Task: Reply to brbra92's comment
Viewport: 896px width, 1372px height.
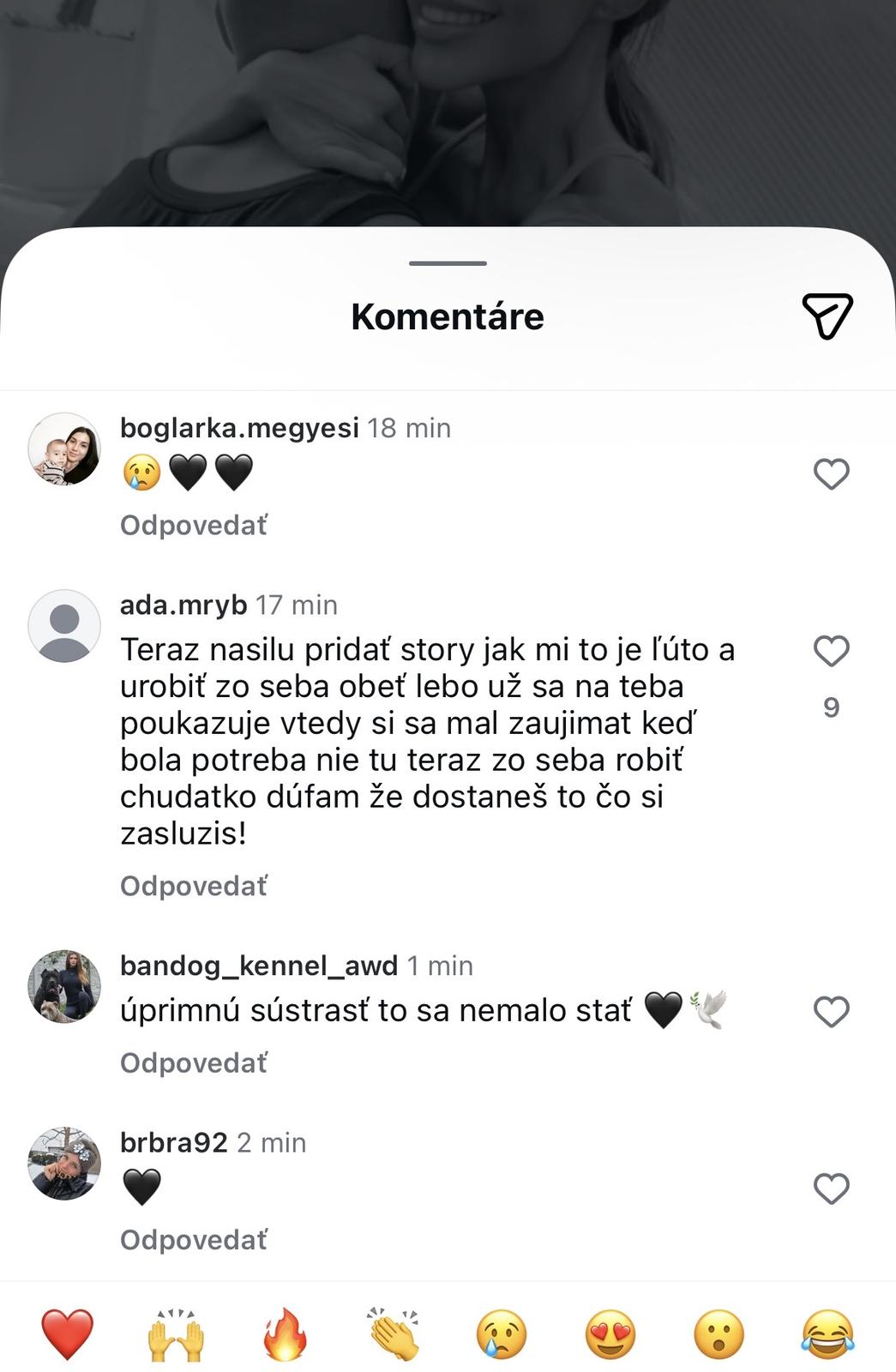Action: [x=194, y=1240]
